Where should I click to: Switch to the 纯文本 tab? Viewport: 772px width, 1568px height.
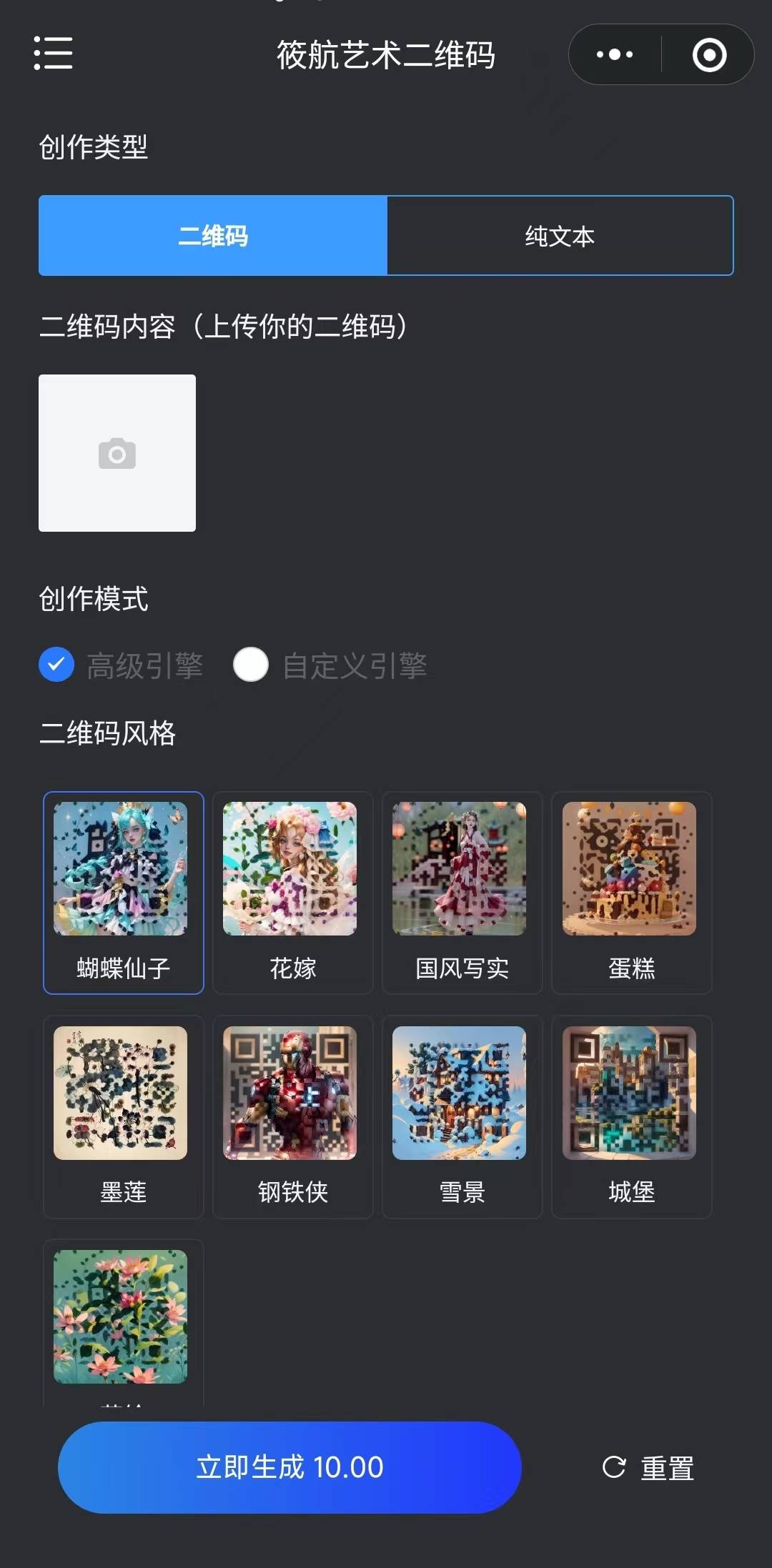point(560,236)
